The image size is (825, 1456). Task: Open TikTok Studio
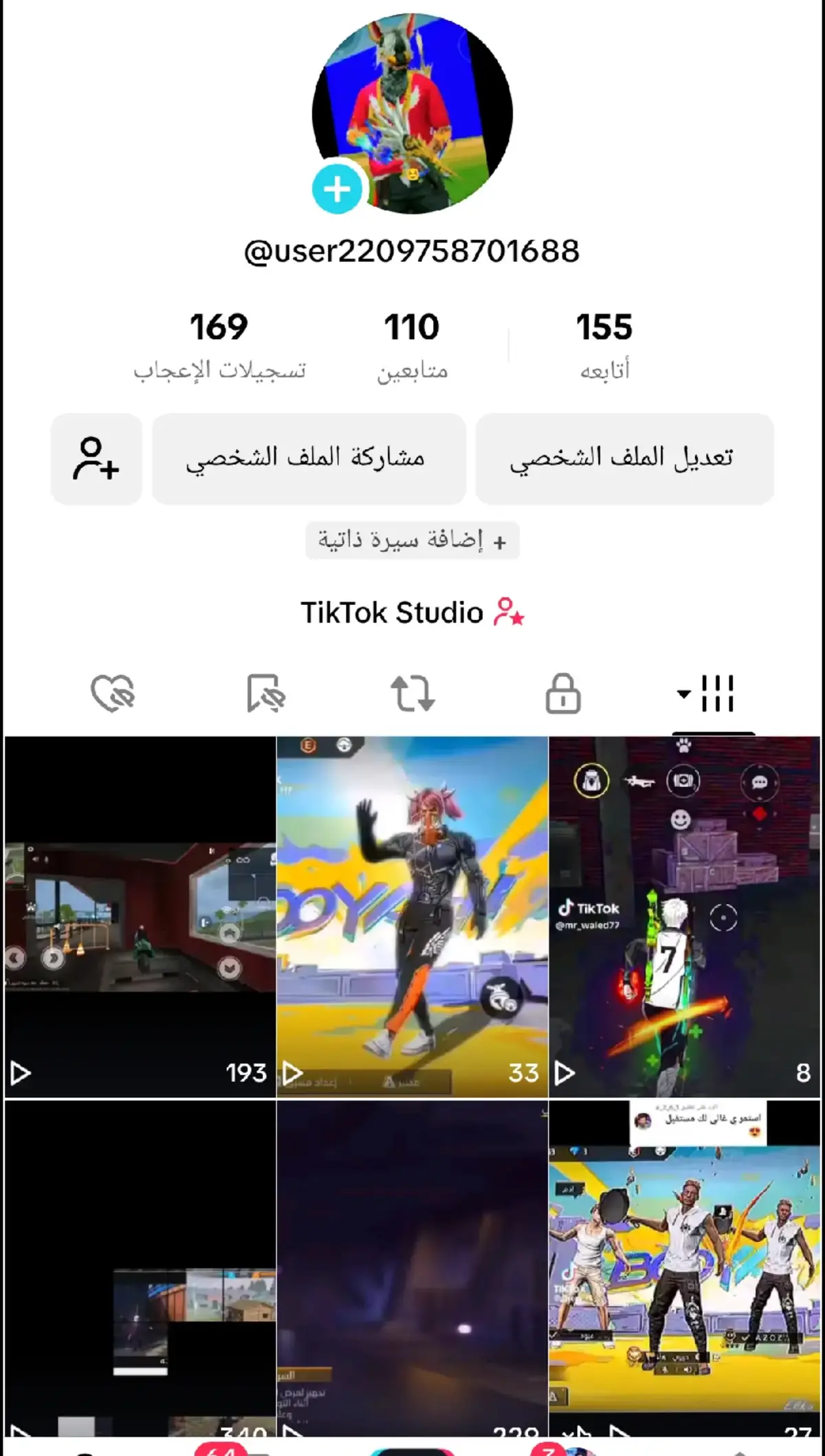pyautogui.click(x=412, y=613)
